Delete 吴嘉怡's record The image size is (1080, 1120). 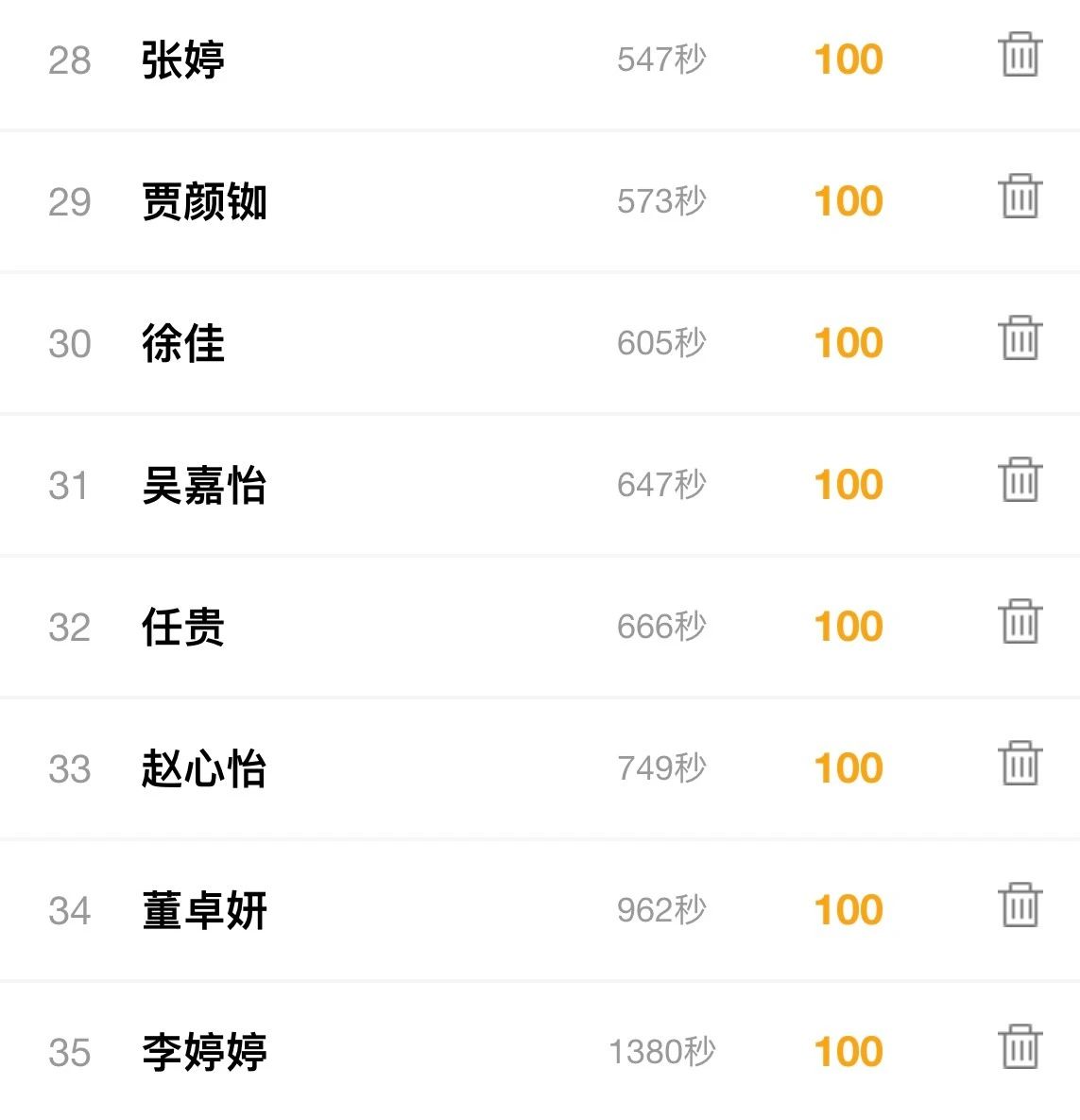pyautogui.click(x=1020, y=480)
